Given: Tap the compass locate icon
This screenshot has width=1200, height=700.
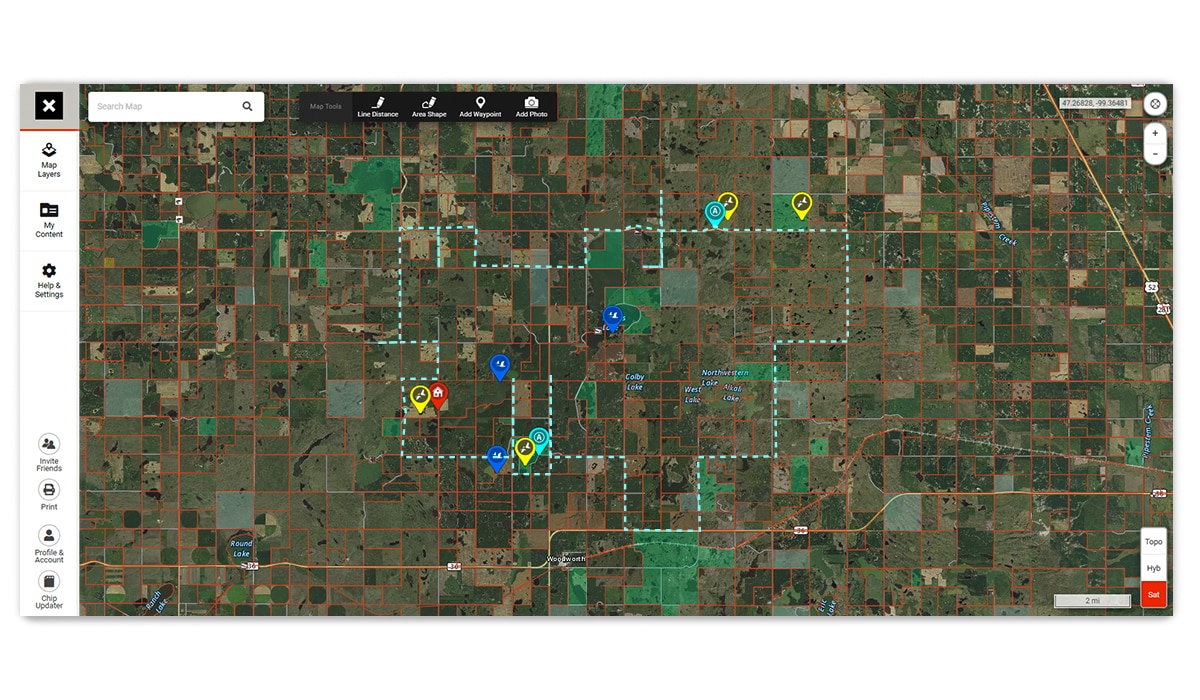Looking at the screenshot, I should (x=1155, y=103).
